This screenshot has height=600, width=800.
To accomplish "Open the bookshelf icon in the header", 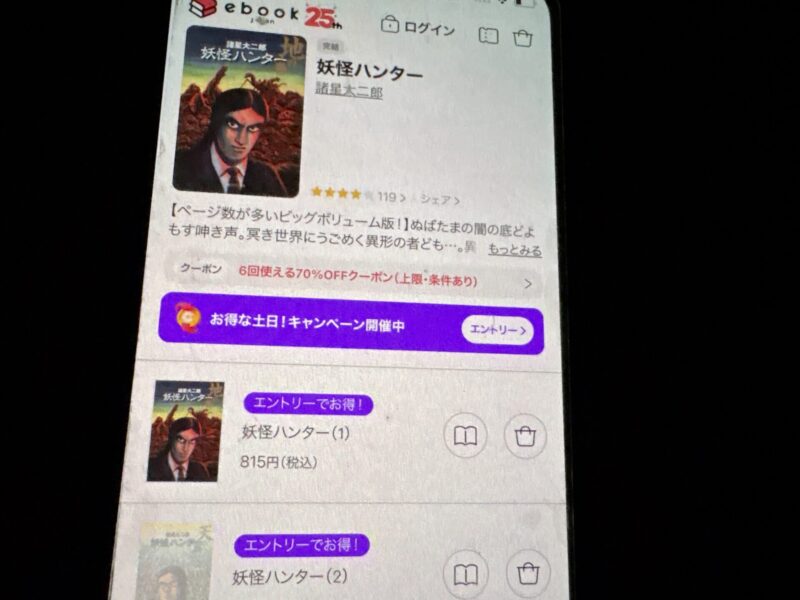I will [487, 35].
